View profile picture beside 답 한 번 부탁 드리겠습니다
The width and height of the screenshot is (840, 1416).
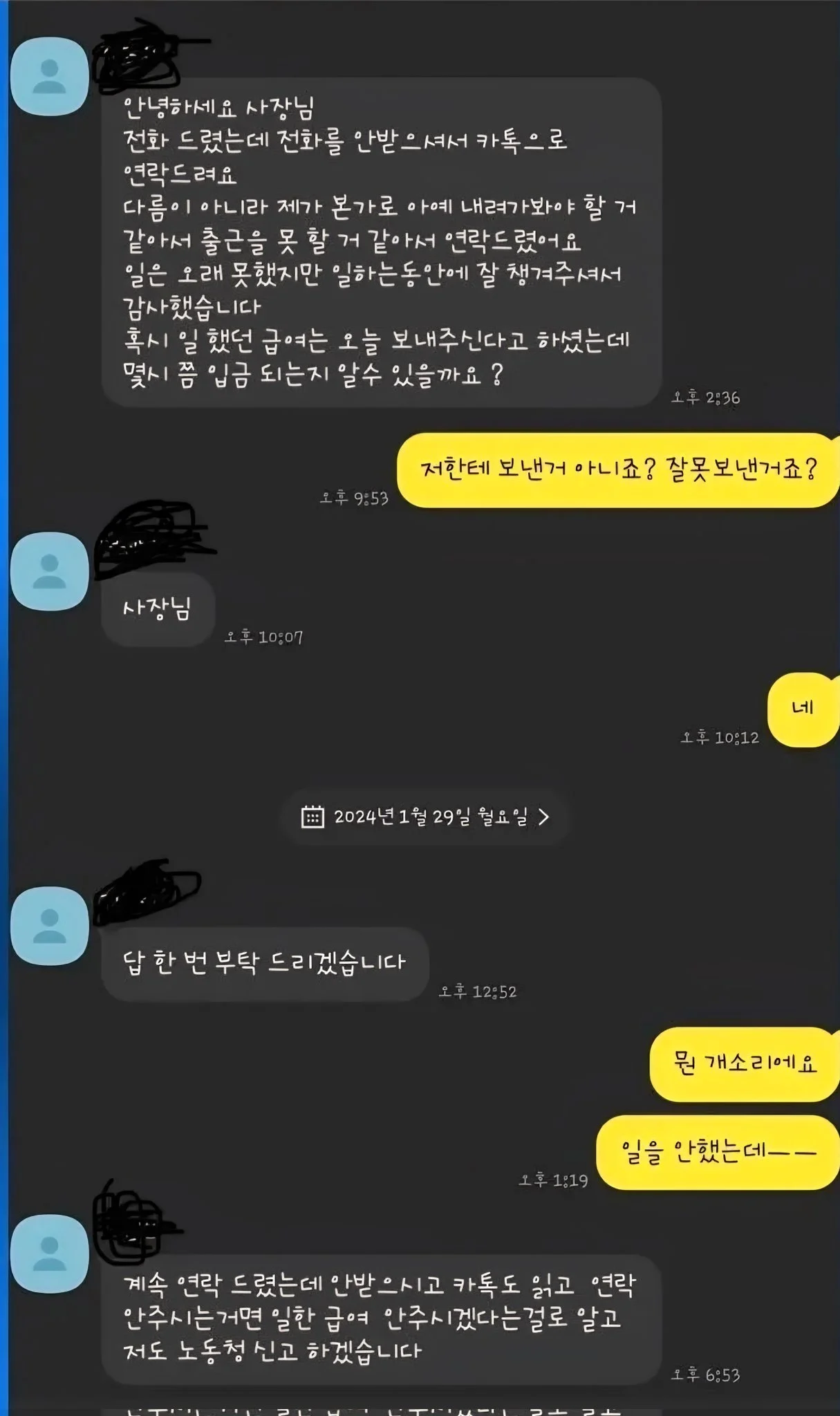tap(50, 926)
